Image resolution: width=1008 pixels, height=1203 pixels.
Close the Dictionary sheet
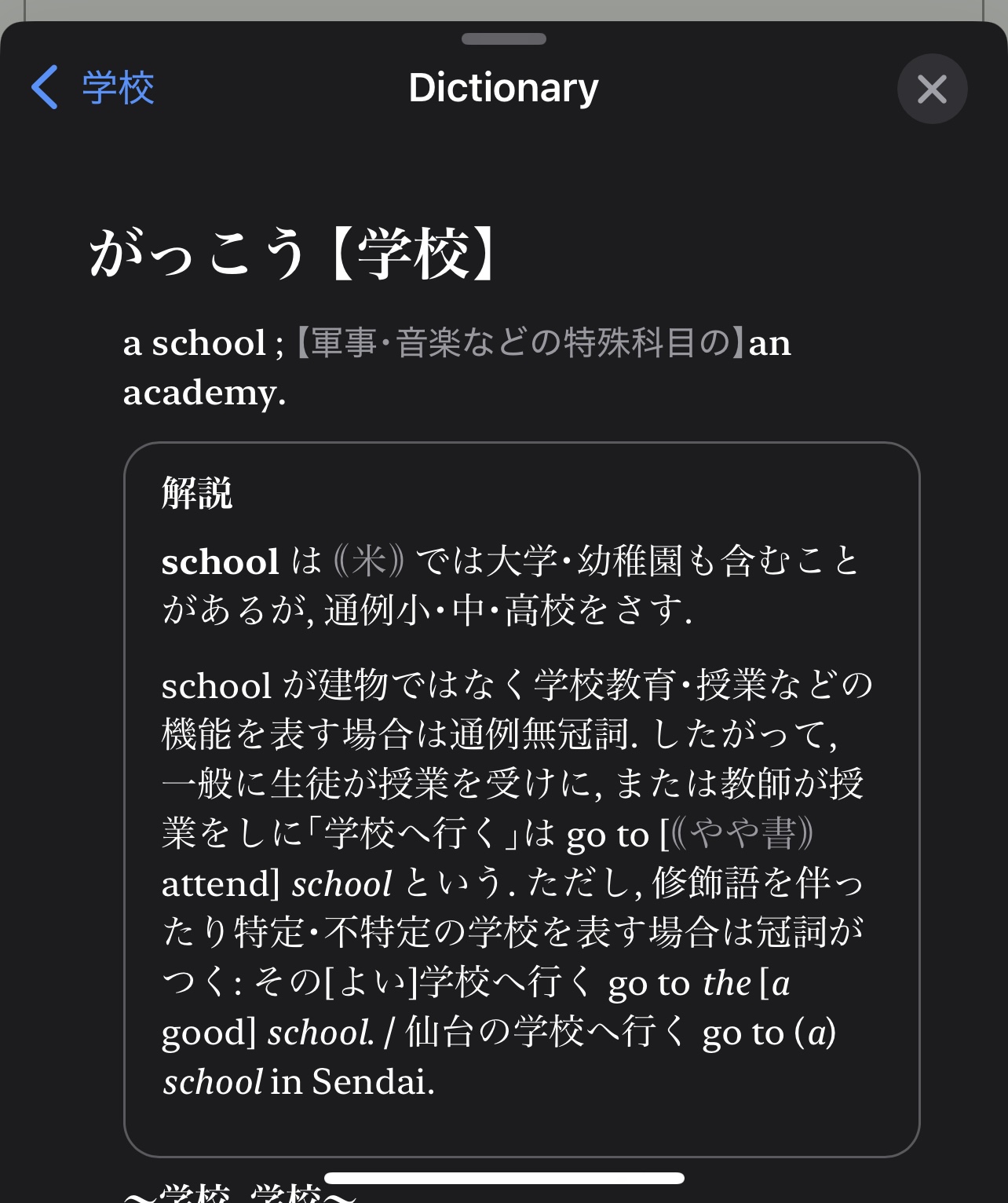(932, 89)
